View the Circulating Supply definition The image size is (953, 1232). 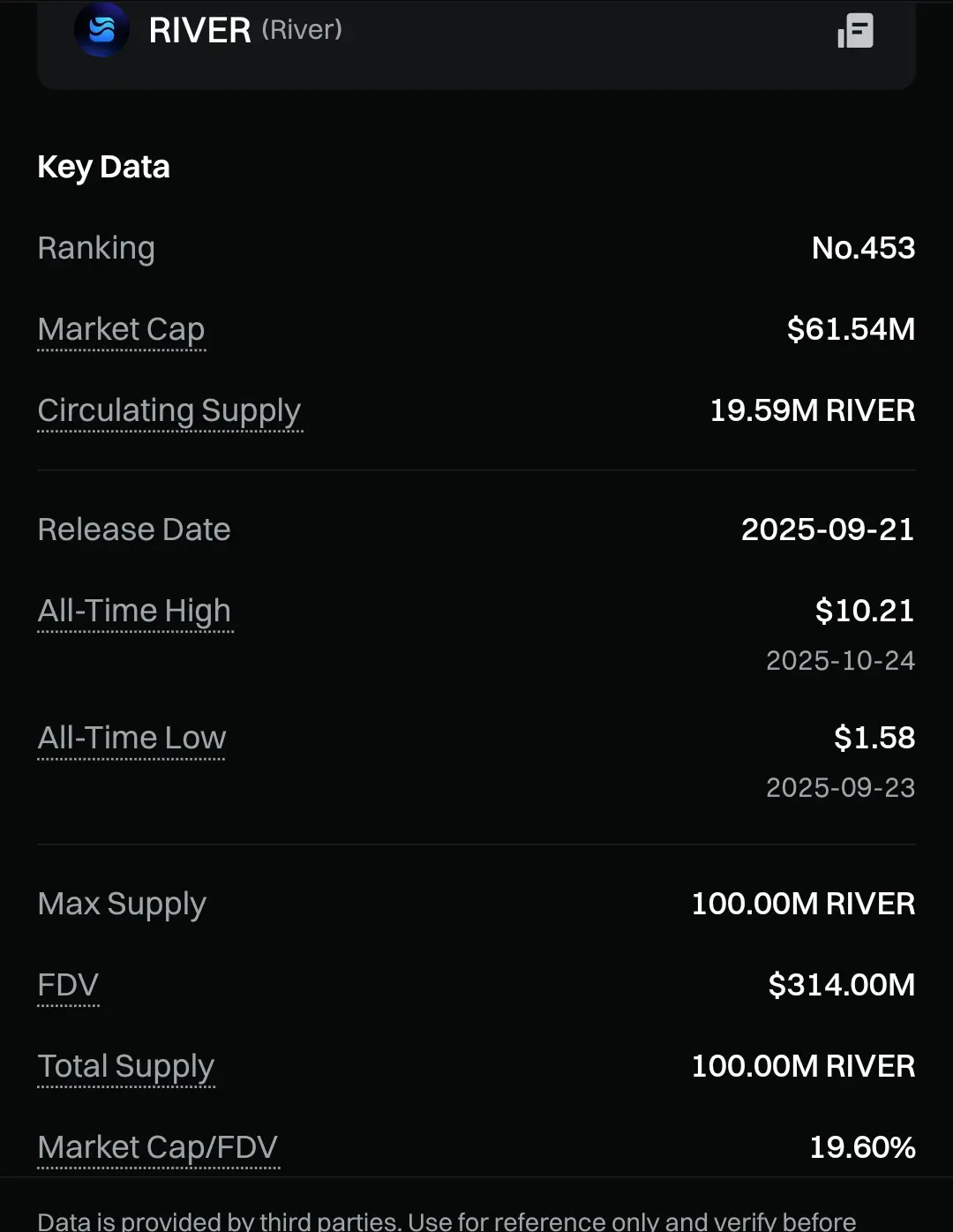pos(169,411)
